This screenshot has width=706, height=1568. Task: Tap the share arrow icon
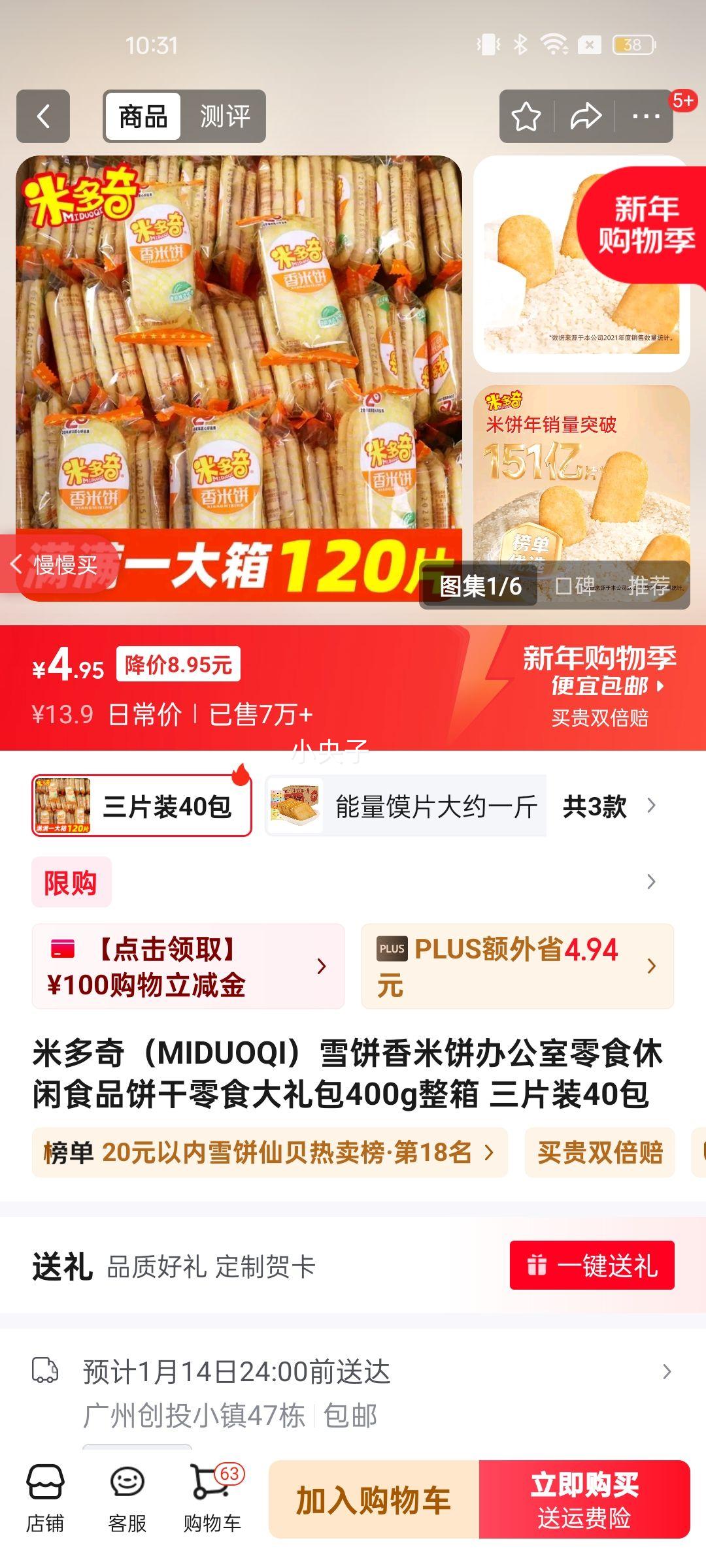coord(588,116)
